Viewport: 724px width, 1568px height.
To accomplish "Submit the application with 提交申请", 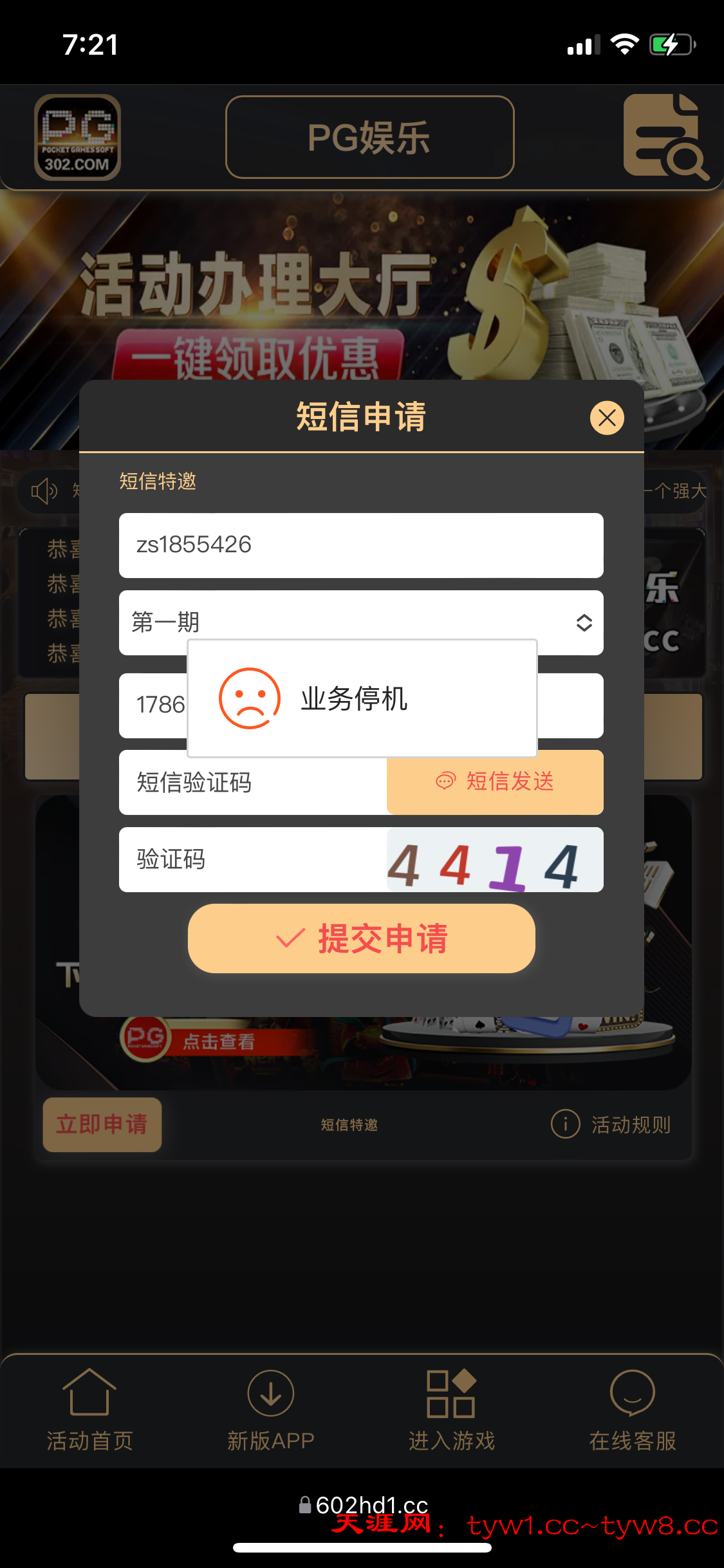I will 361,938.
